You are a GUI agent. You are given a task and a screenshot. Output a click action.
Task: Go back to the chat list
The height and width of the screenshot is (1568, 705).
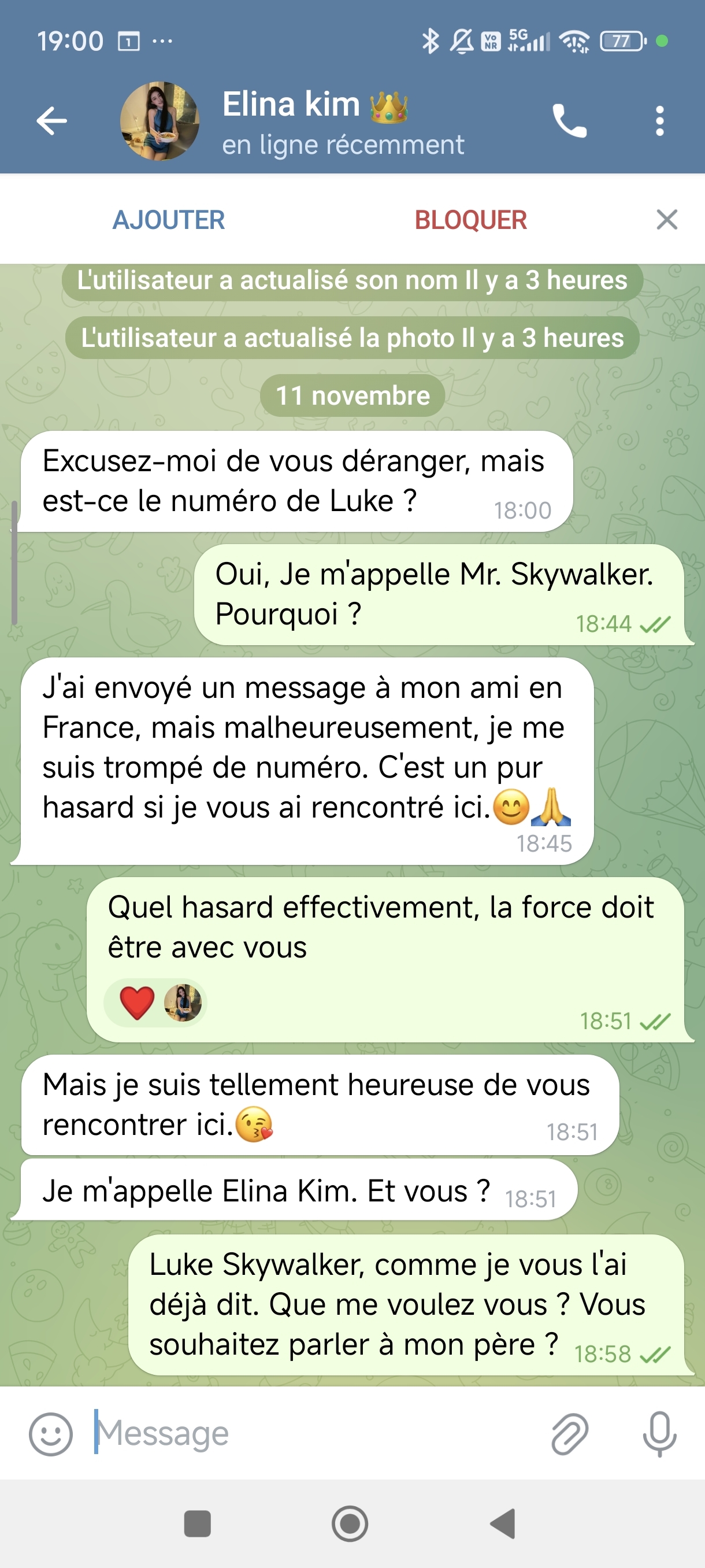51,120
